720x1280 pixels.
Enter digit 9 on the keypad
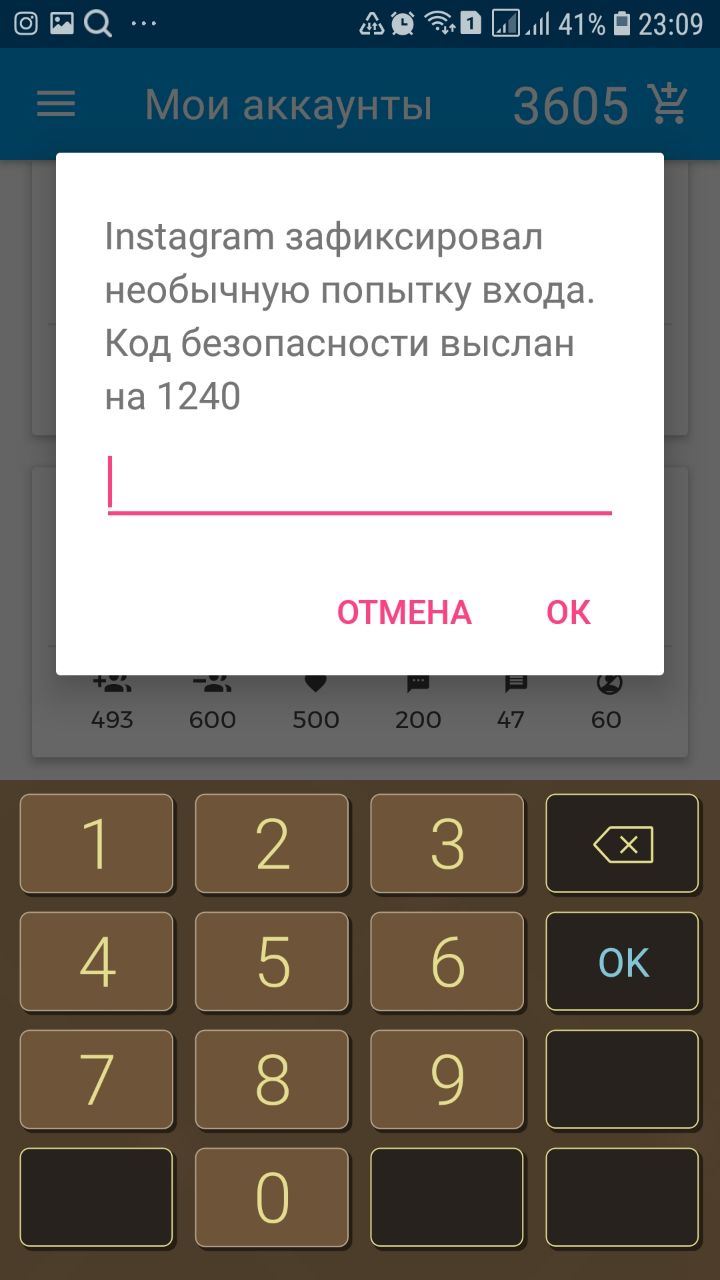coord(447,1080)
